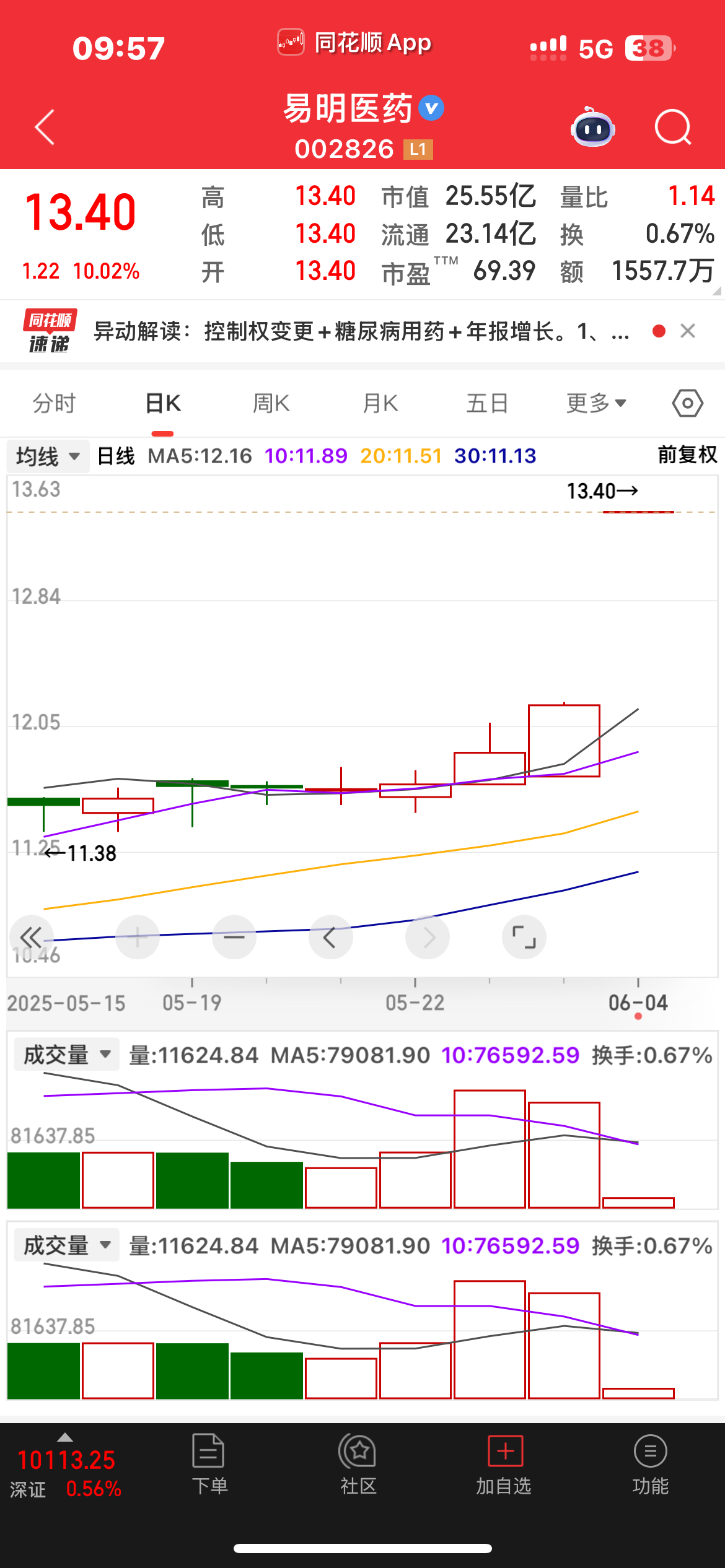Open the stock search icon
This screenshot has height=1568, width=725.
coord(673,128)
